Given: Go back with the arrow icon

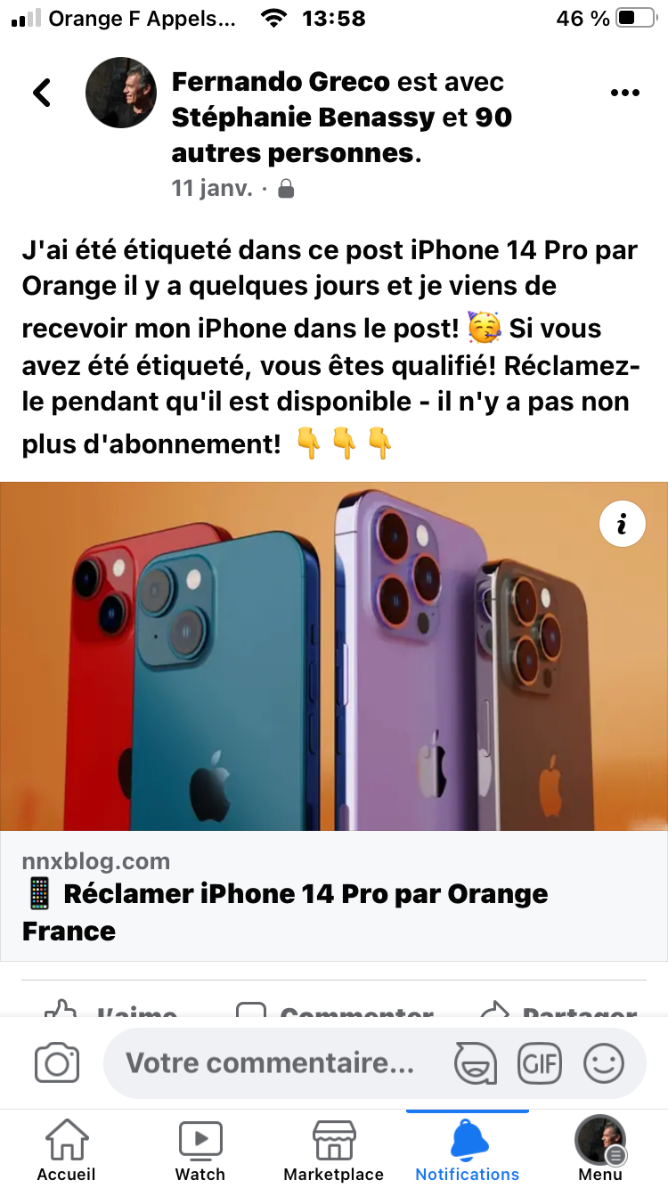Looking at the screenshot, I should click(x=42, y=93).
